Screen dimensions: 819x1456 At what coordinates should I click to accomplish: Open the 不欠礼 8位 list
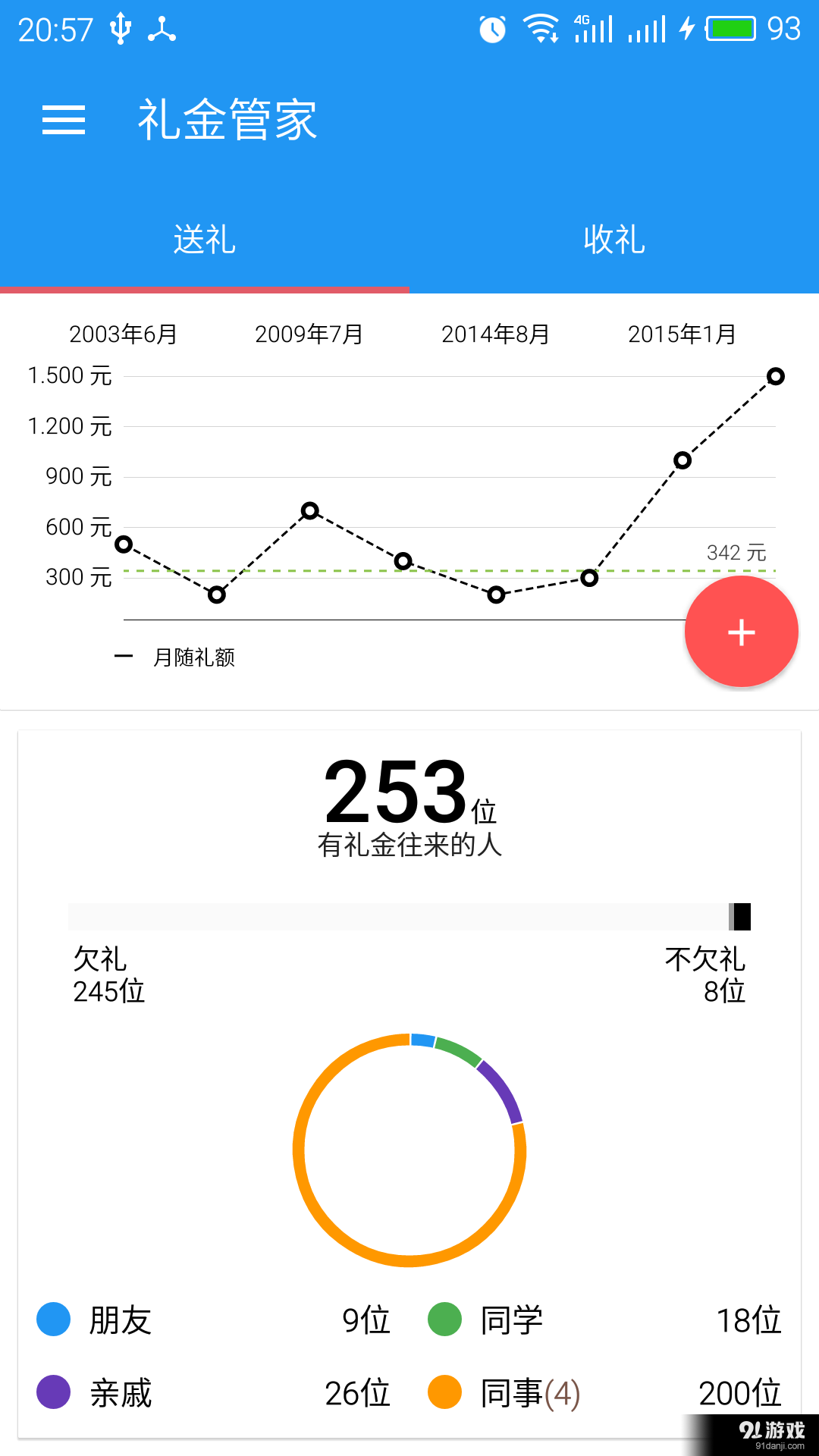point(705,974)
